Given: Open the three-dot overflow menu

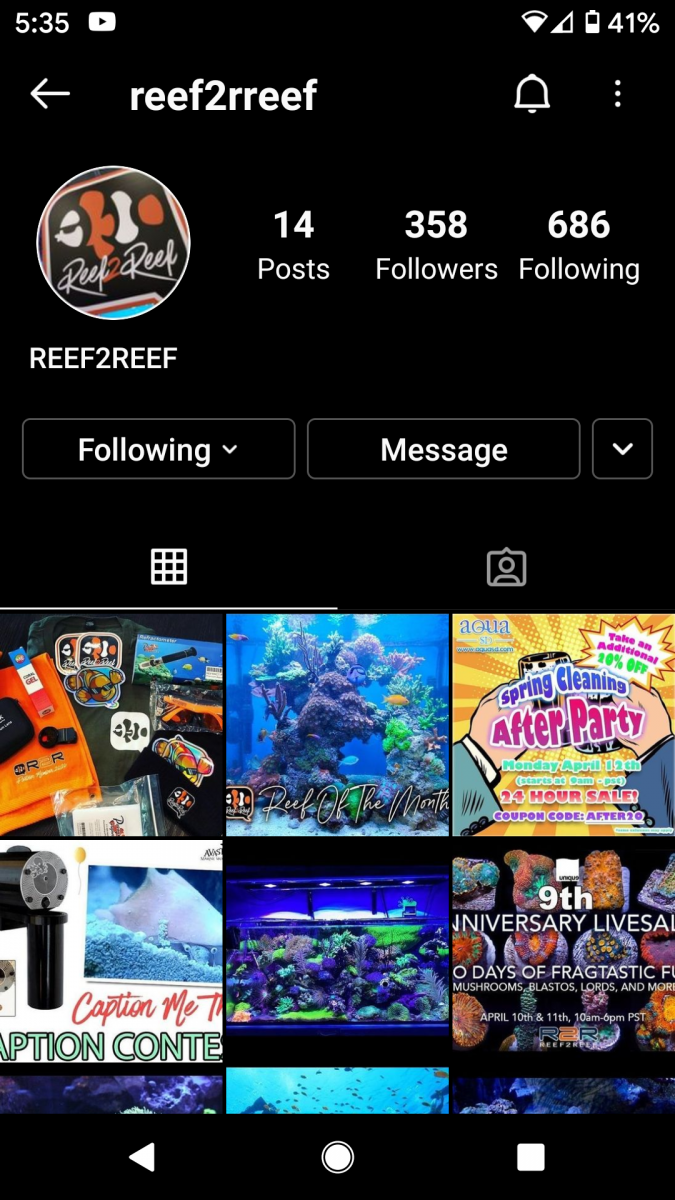Looking at the screenshot, I should [617, 95].
